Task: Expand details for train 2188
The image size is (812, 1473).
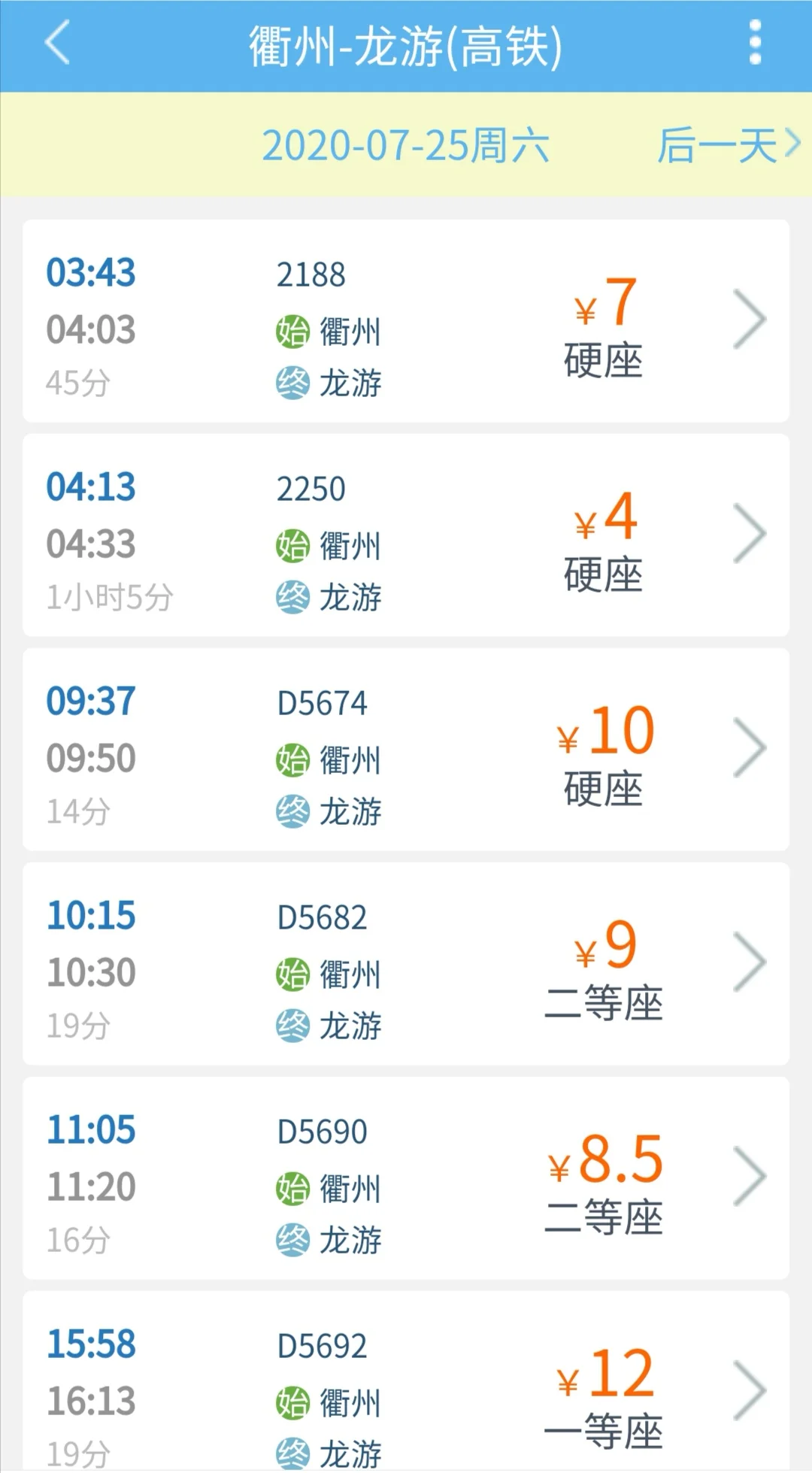Action: pyautogui.click(x=750, y=320)
